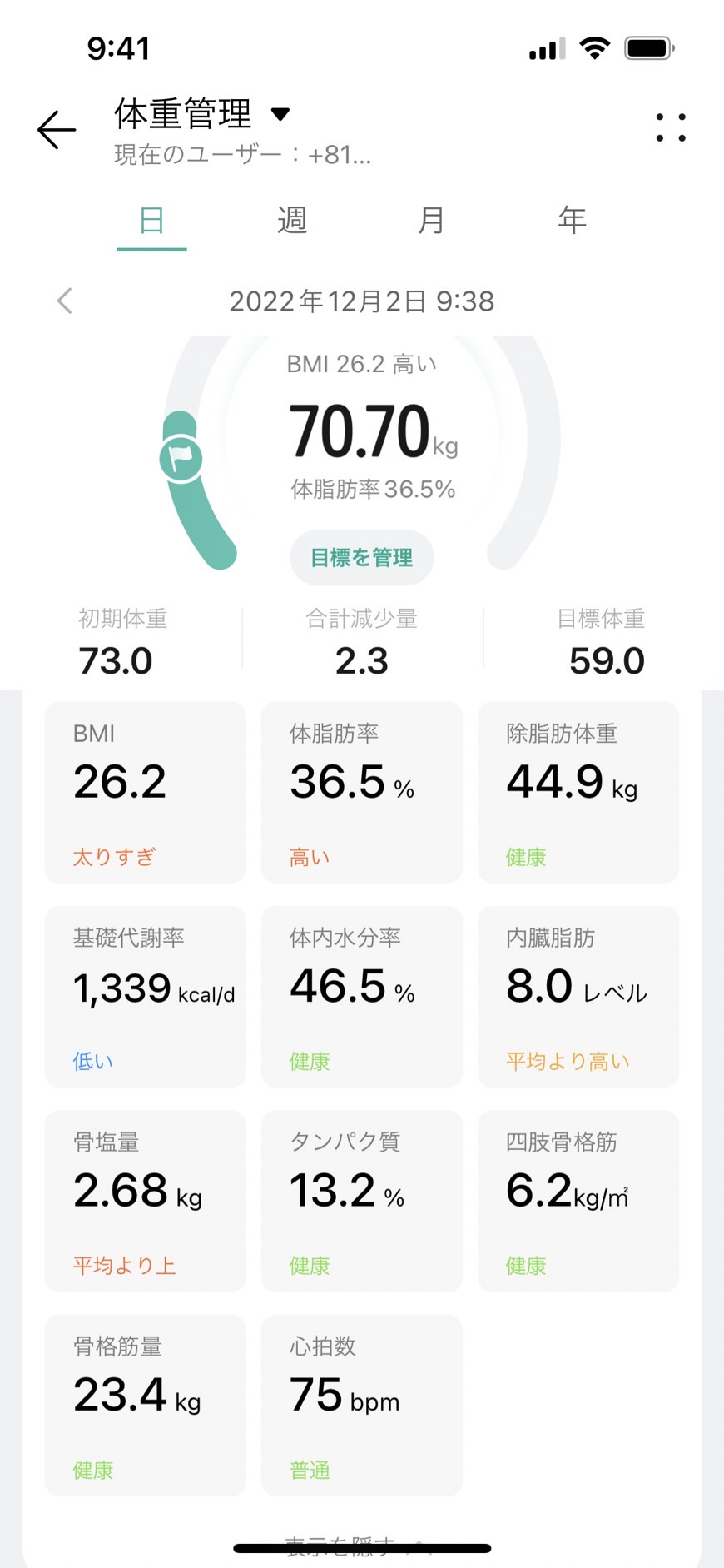Switch to the 週 tab

(x=292, y=221)
